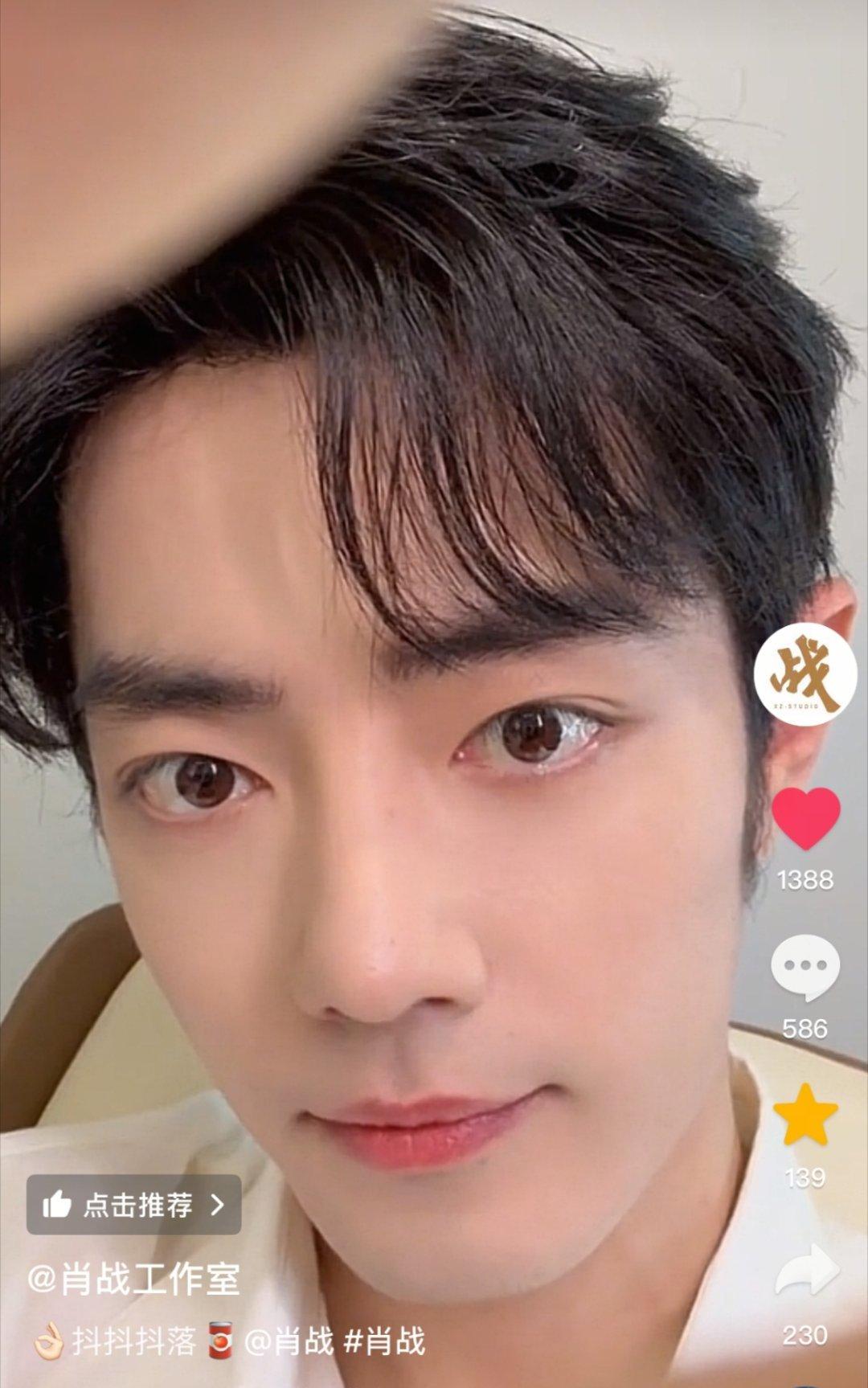The image size is (868, 1388).
Task: Open @肖战工作室 author profile
Action: click(133, 1279)
